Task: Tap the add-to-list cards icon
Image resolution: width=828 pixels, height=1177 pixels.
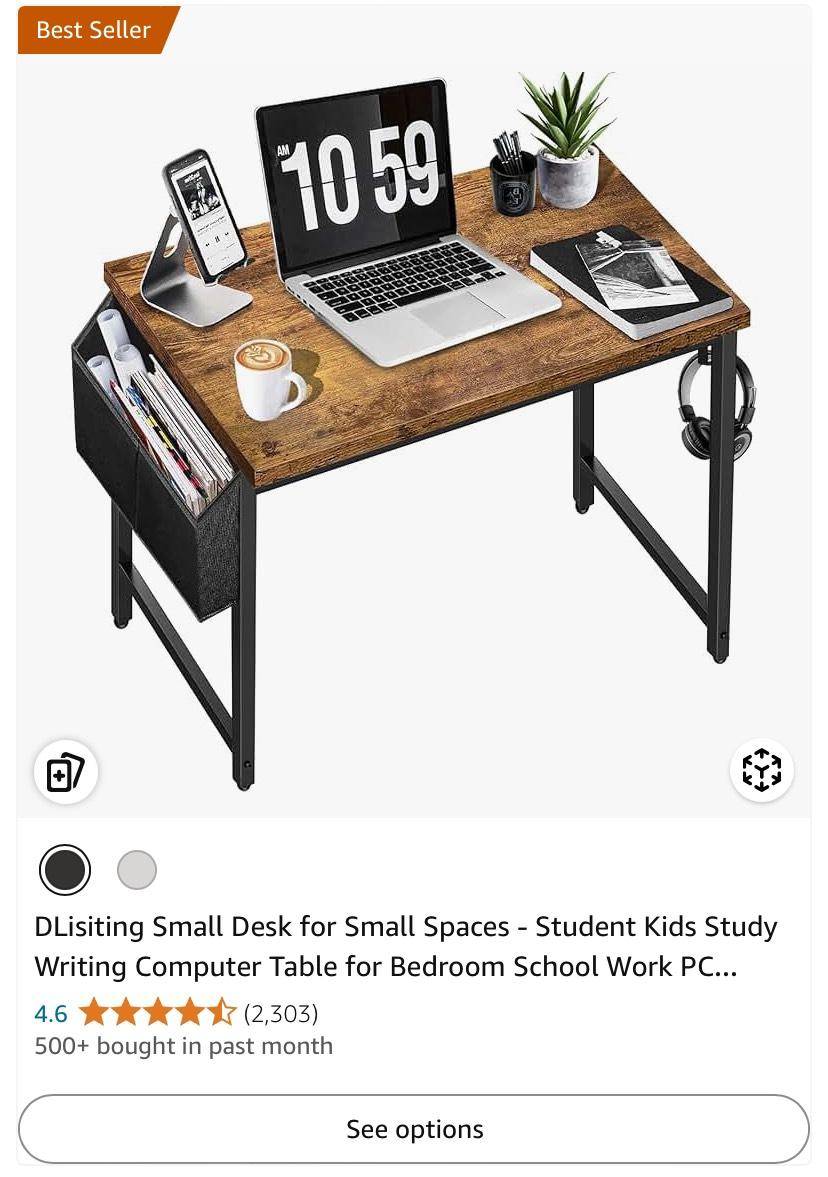Action: [x=66, y=772]
